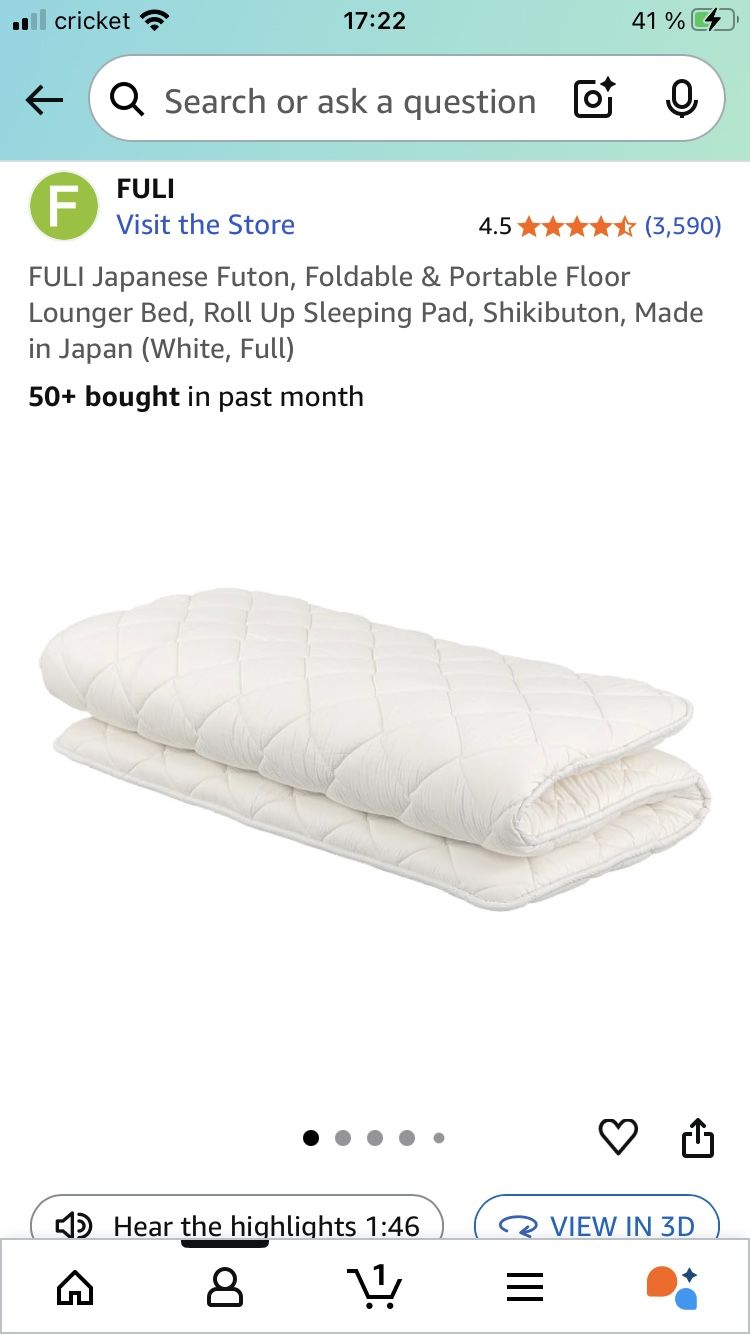Tap the magnifying glass search icon

pos(127,100)
